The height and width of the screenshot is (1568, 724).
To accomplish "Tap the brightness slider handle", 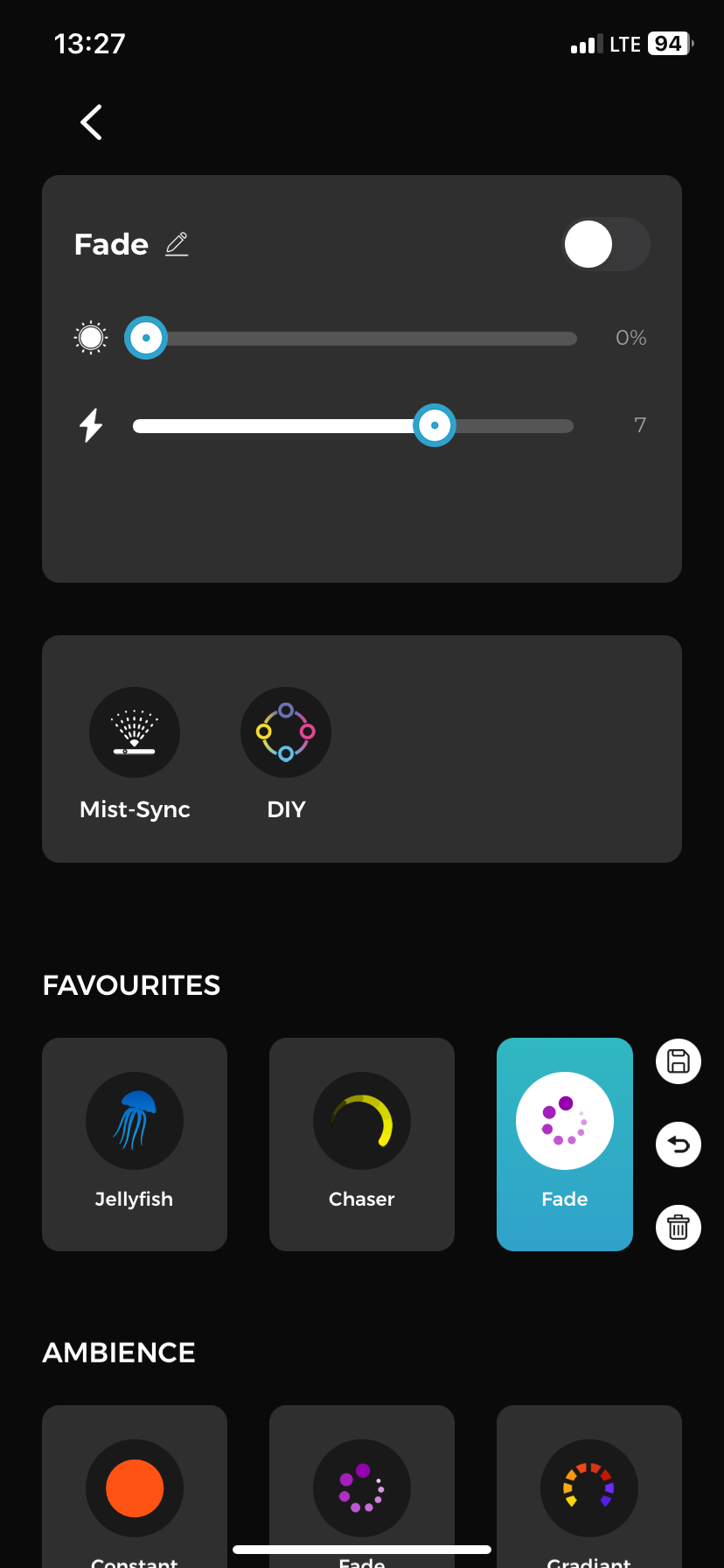I will pos(146,338).
